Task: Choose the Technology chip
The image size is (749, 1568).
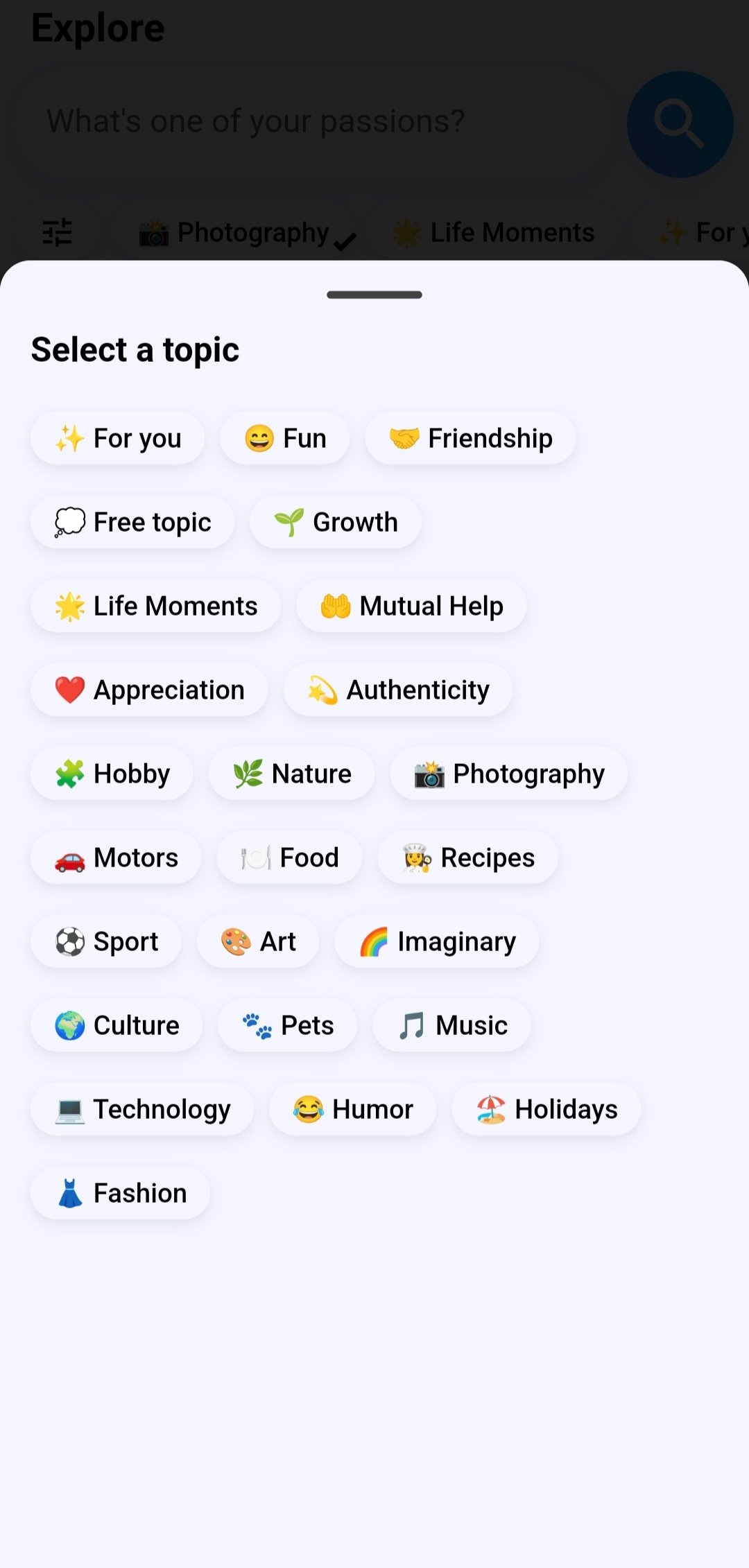Action: coord(142,1109)
